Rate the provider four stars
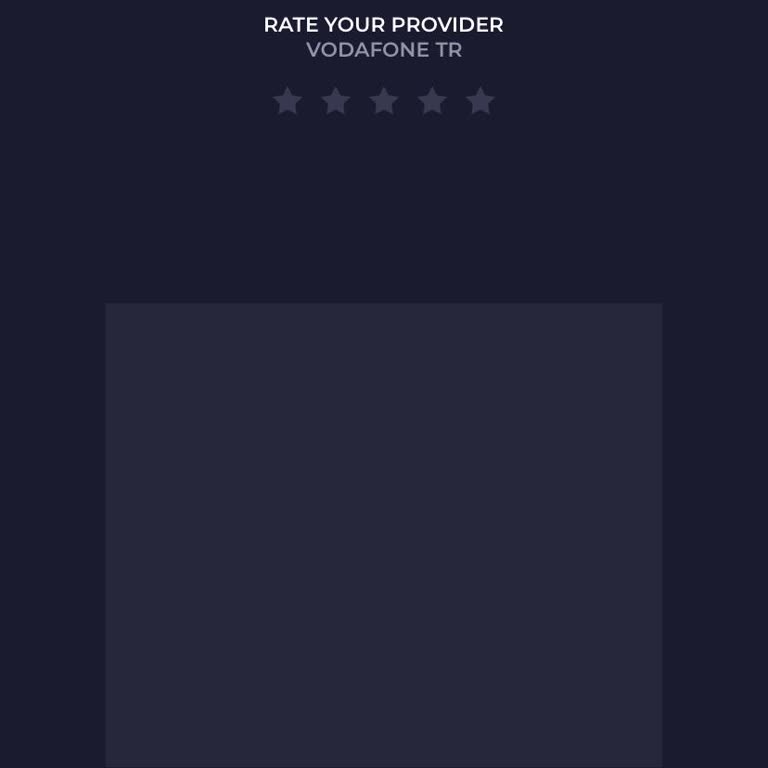 [432, 101]
